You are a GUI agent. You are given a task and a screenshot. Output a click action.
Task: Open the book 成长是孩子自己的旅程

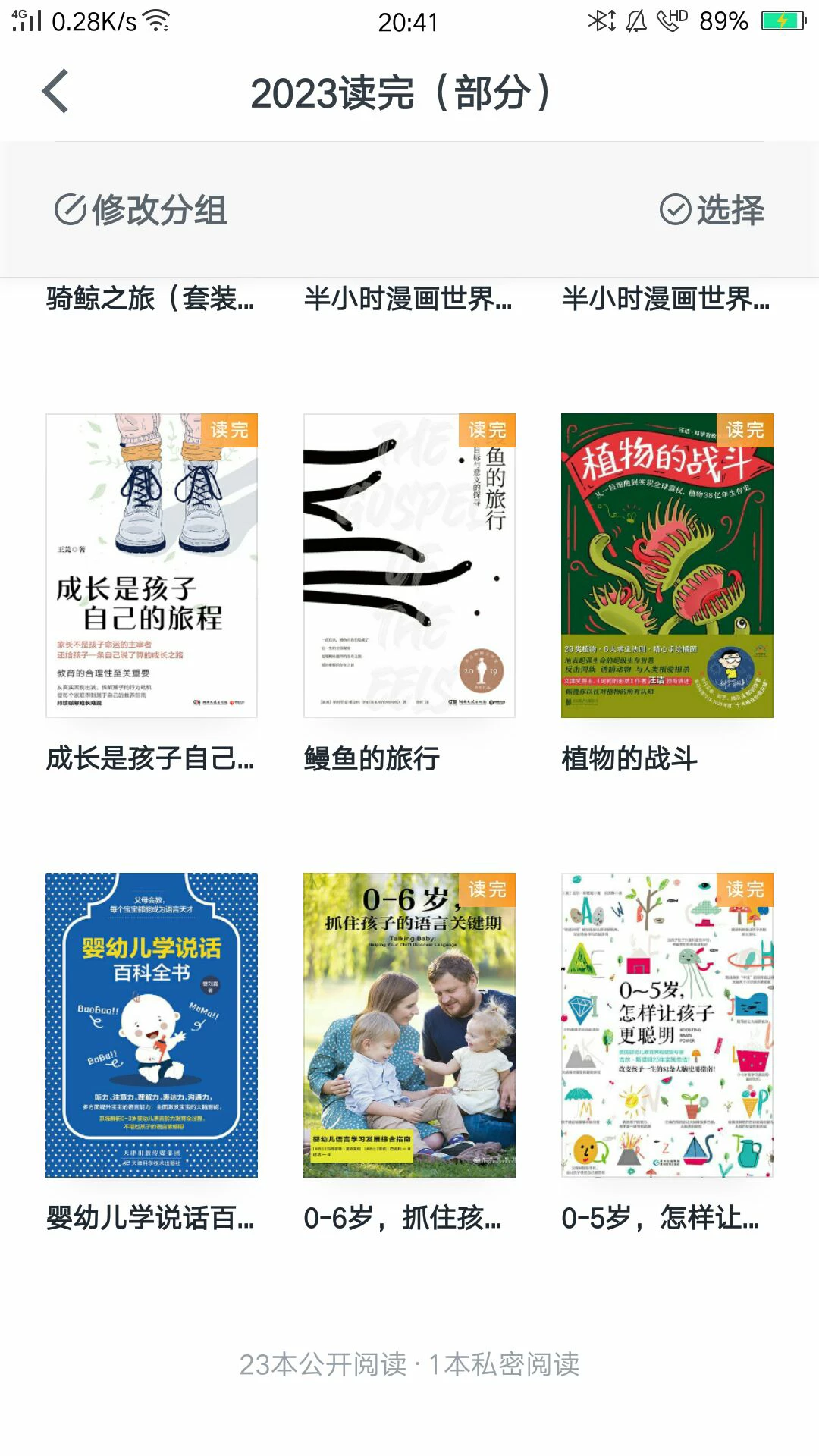(x=152, y=566)
